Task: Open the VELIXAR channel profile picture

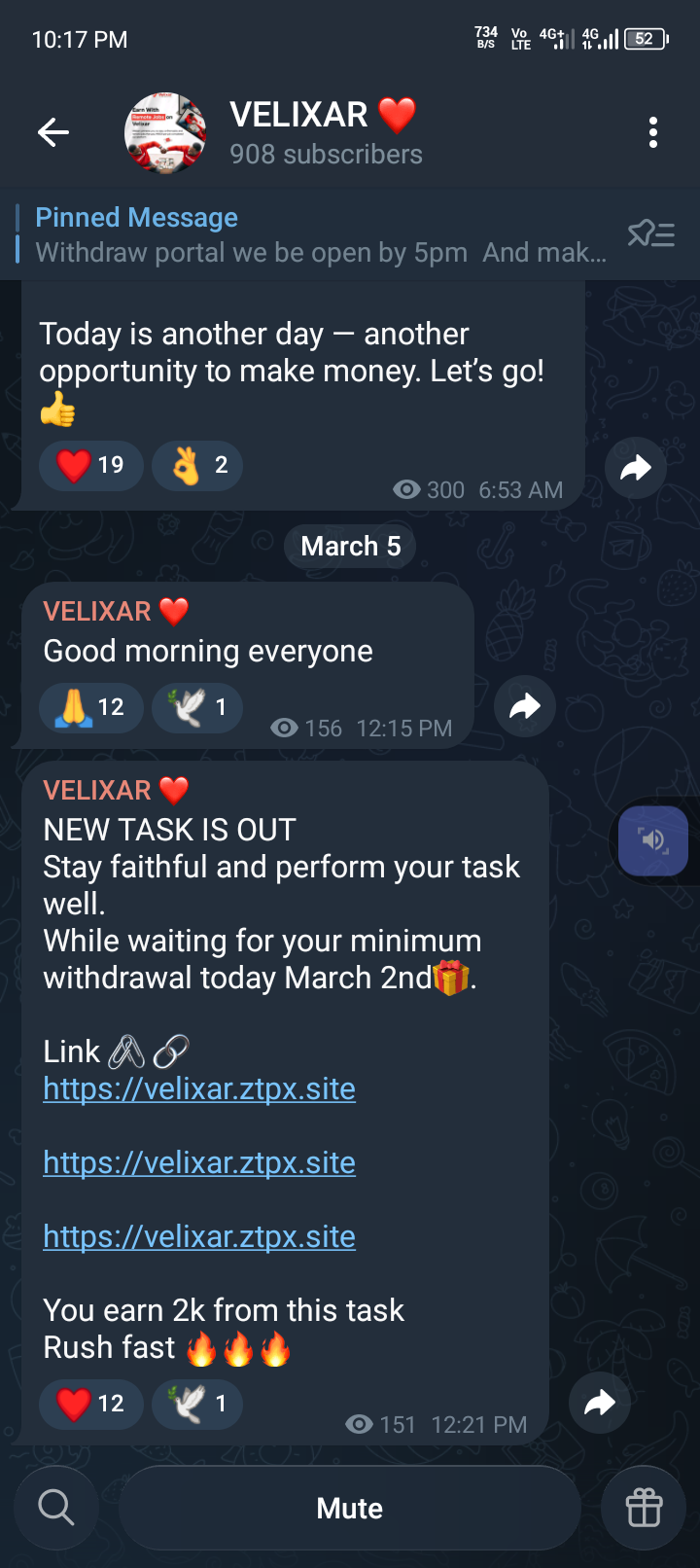Action: tap(165, 133)
